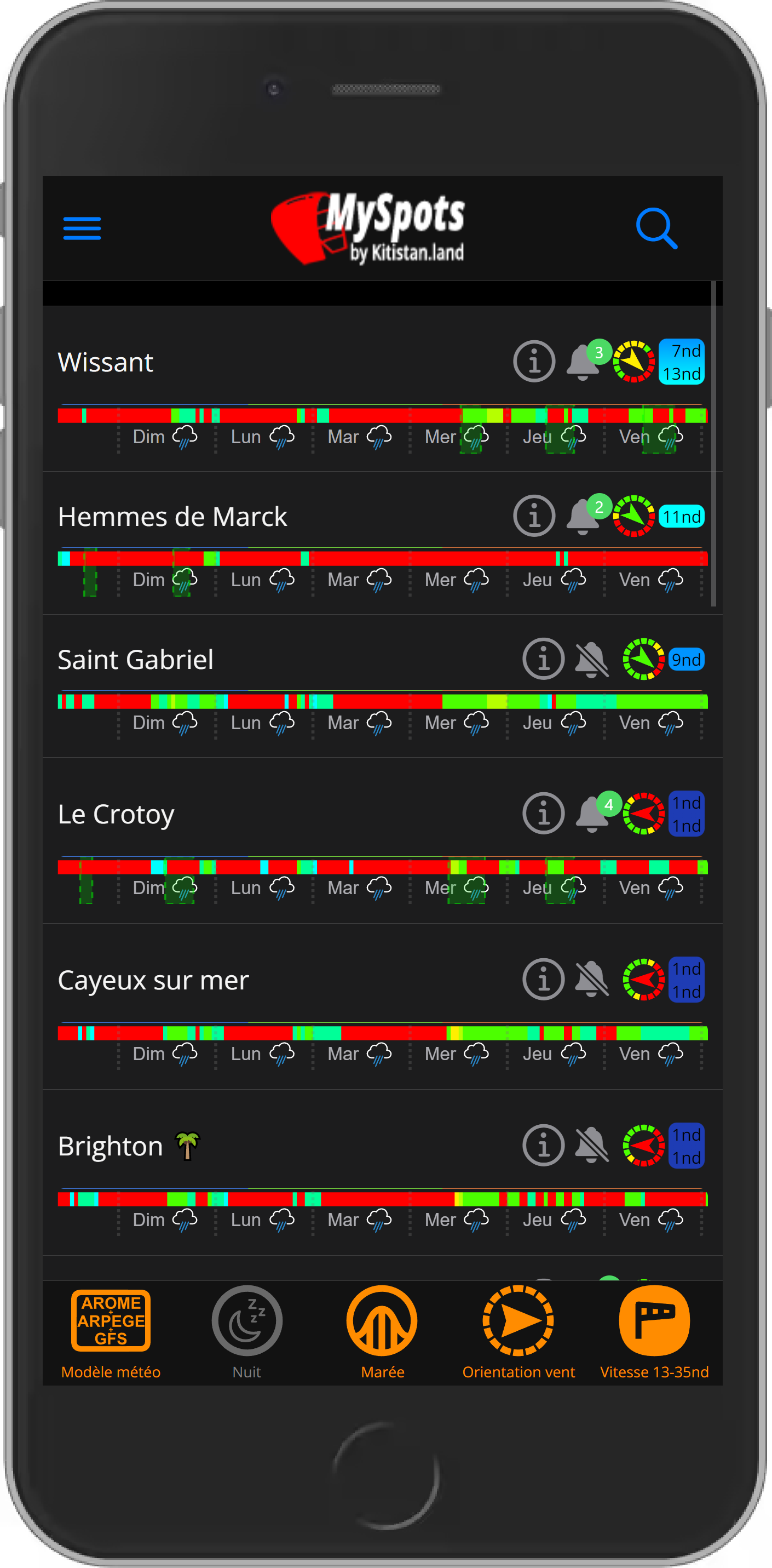772x1568 pixels.
Task: Open info for Hemmes de Marck
Action: coord(533,516)
